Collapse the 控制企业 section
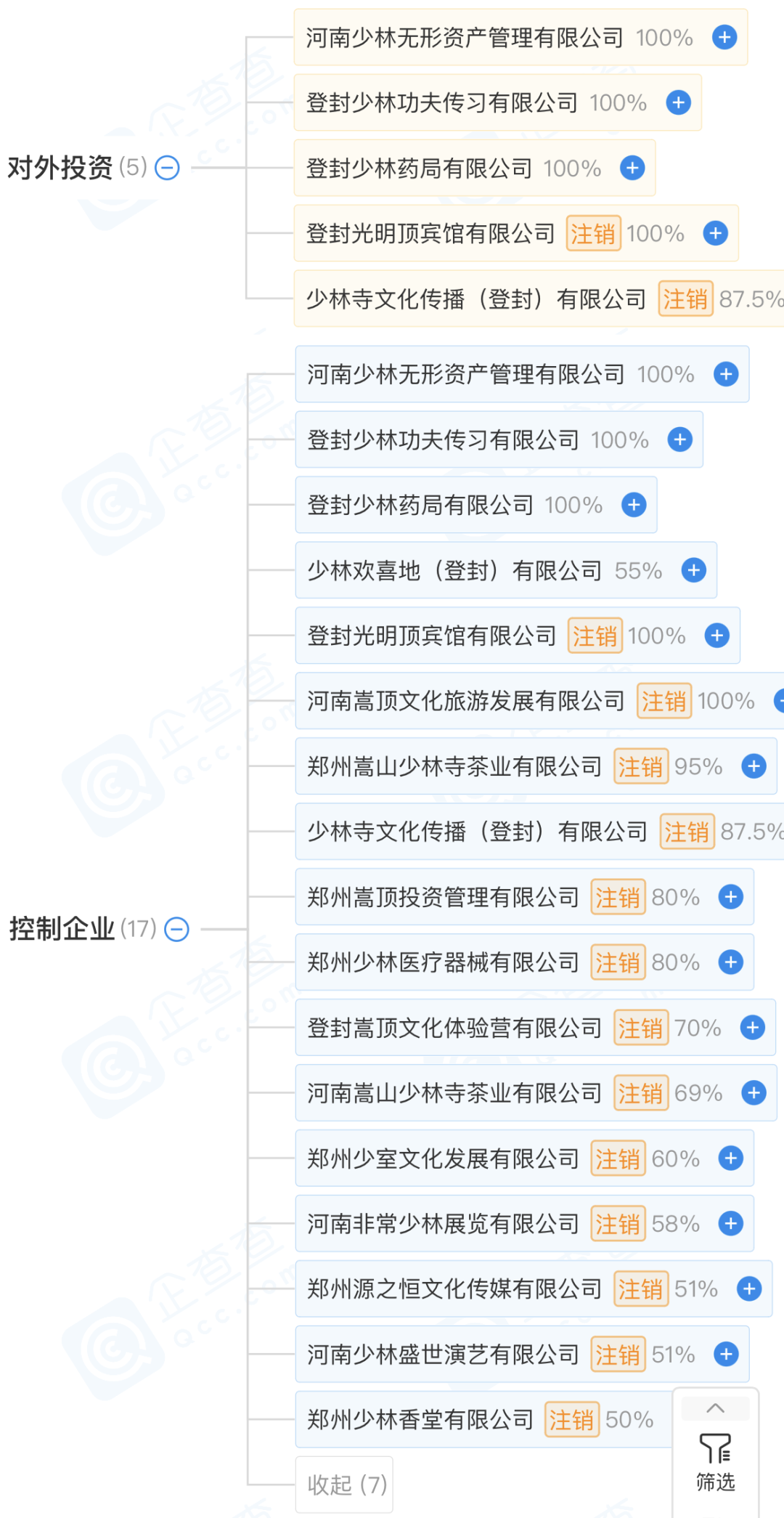Screen dimensions: 784x1518 pyautogui.click(x=176, y=929)
